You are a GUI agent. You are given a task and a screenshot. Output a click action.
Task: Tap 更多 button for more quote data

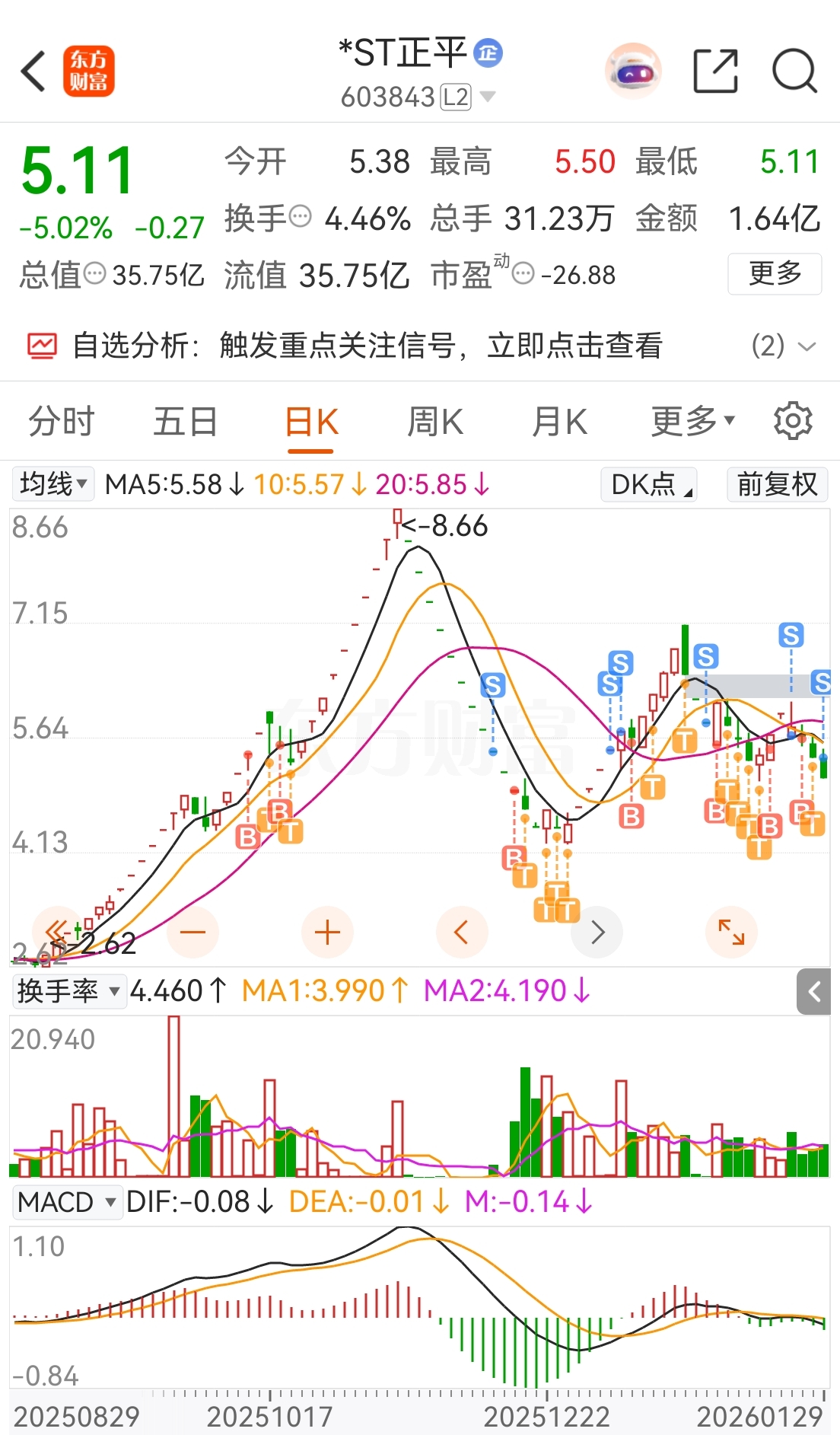[x=775, y=273]
